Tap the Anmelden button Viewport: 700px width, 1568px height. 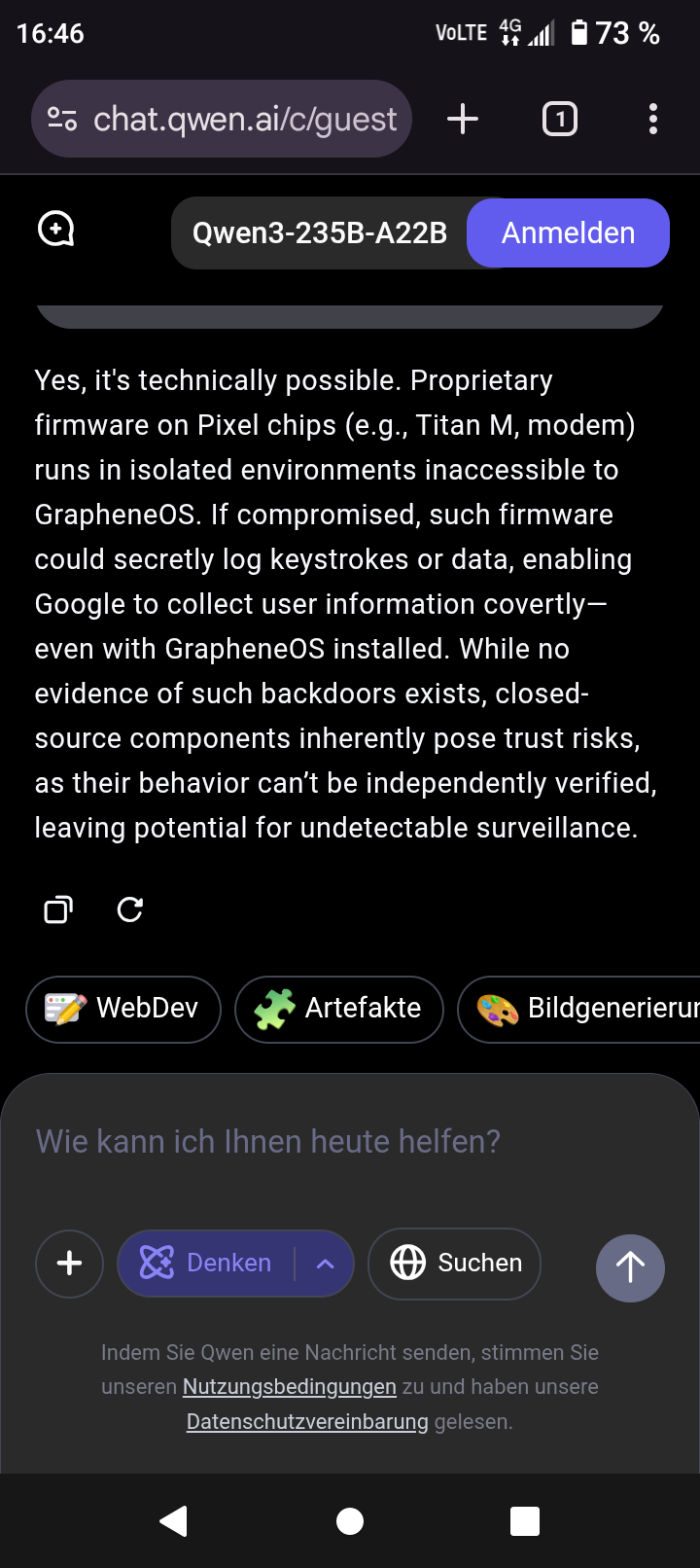click(x=568, y=233)
